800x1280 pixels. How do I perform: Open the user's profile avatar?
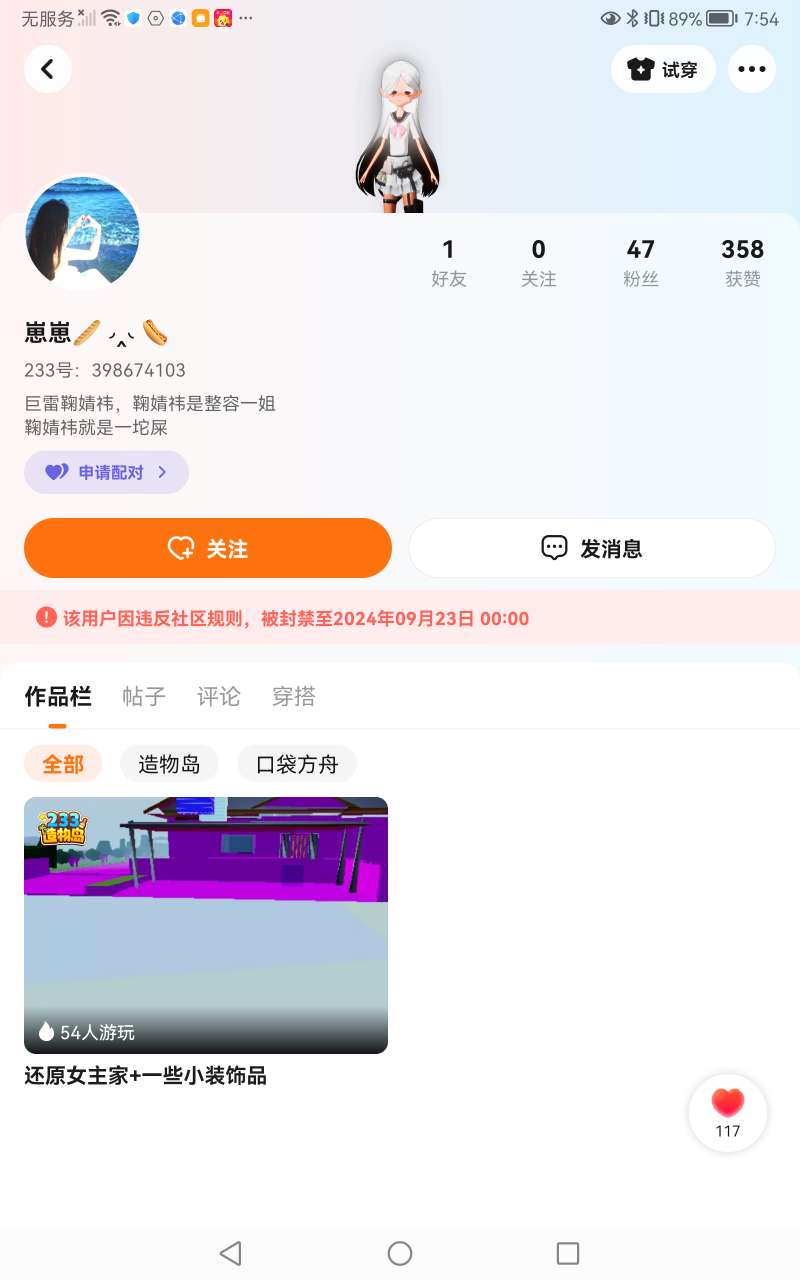[x=82, y=234]
